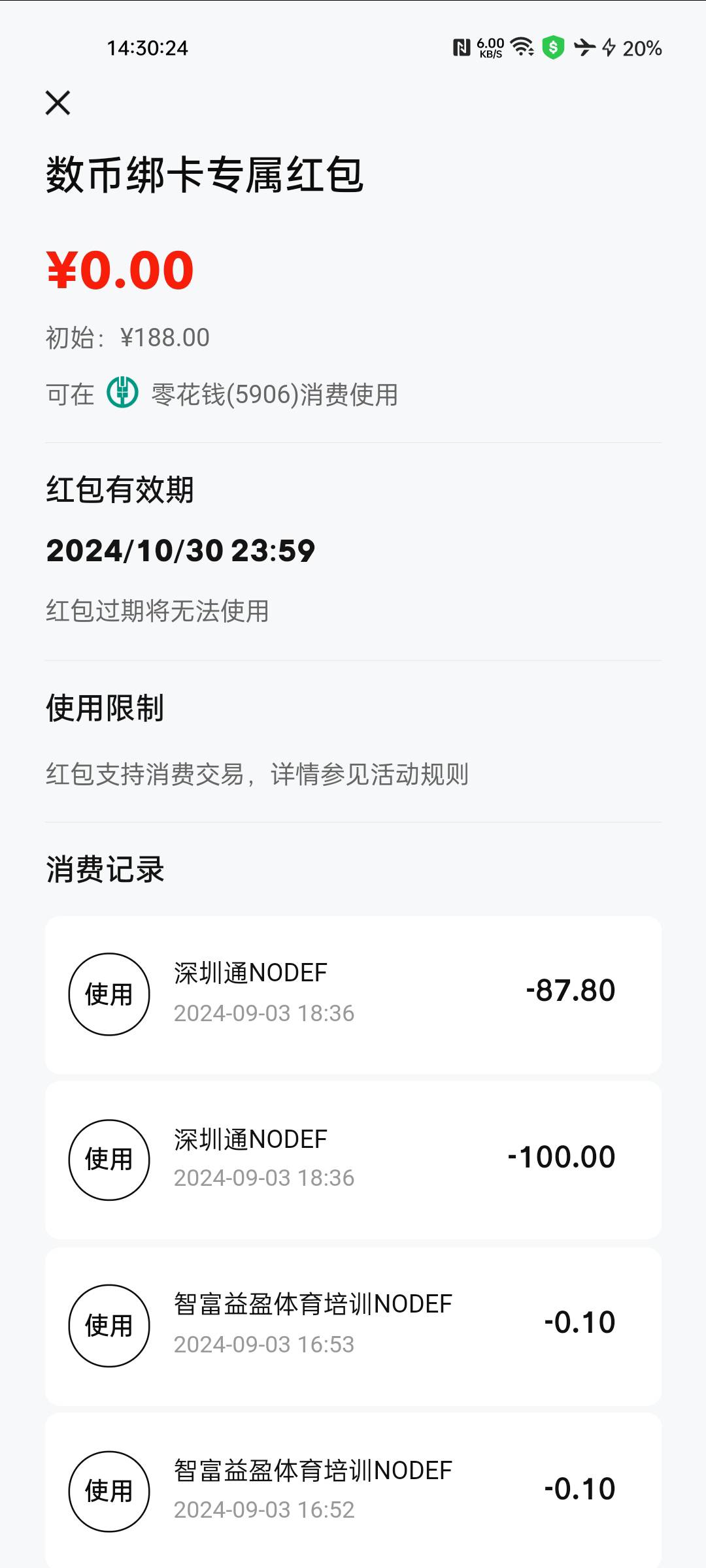View the 智富益盈体育培训 record from 16:52
706x1568 pixels.
point(353,1490)
